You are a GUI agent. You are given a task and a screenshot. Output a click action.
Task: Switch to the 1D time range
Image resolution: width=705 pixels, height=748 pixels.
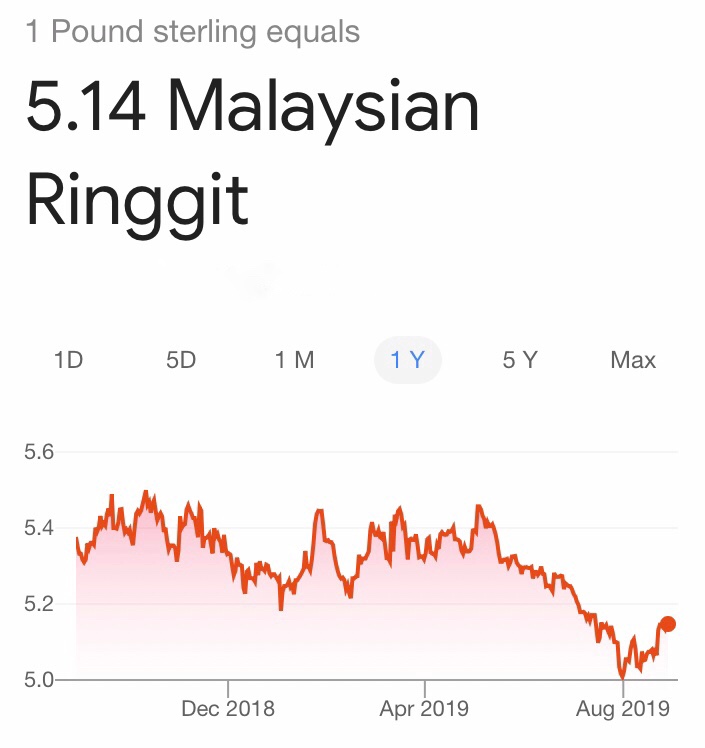point(68,360)
